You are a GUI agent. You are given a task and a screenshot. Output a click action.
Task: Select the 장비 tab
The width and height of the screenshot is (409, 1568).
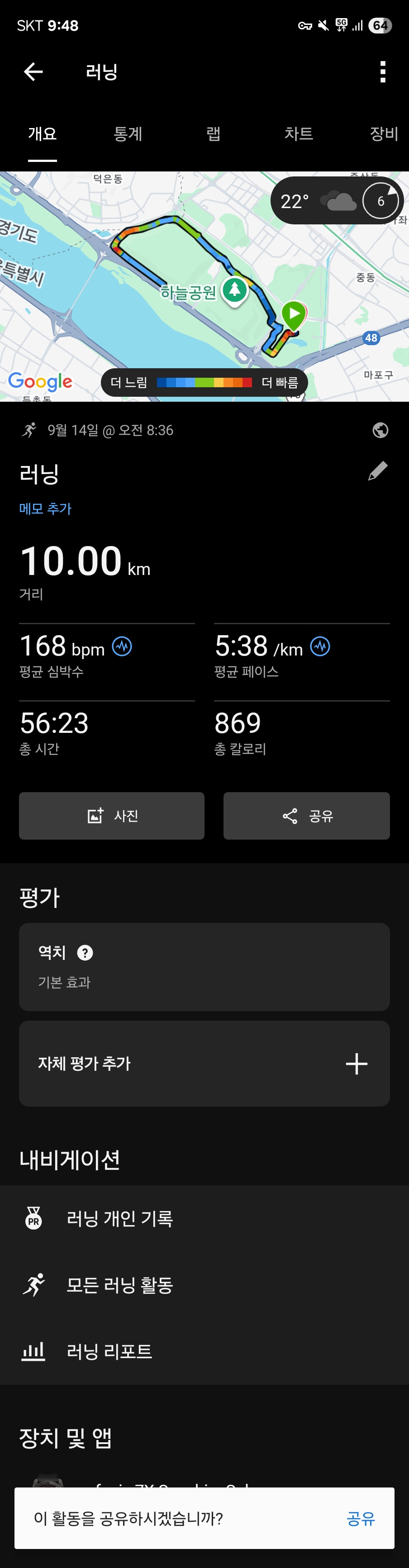click(x=384, y=134)
